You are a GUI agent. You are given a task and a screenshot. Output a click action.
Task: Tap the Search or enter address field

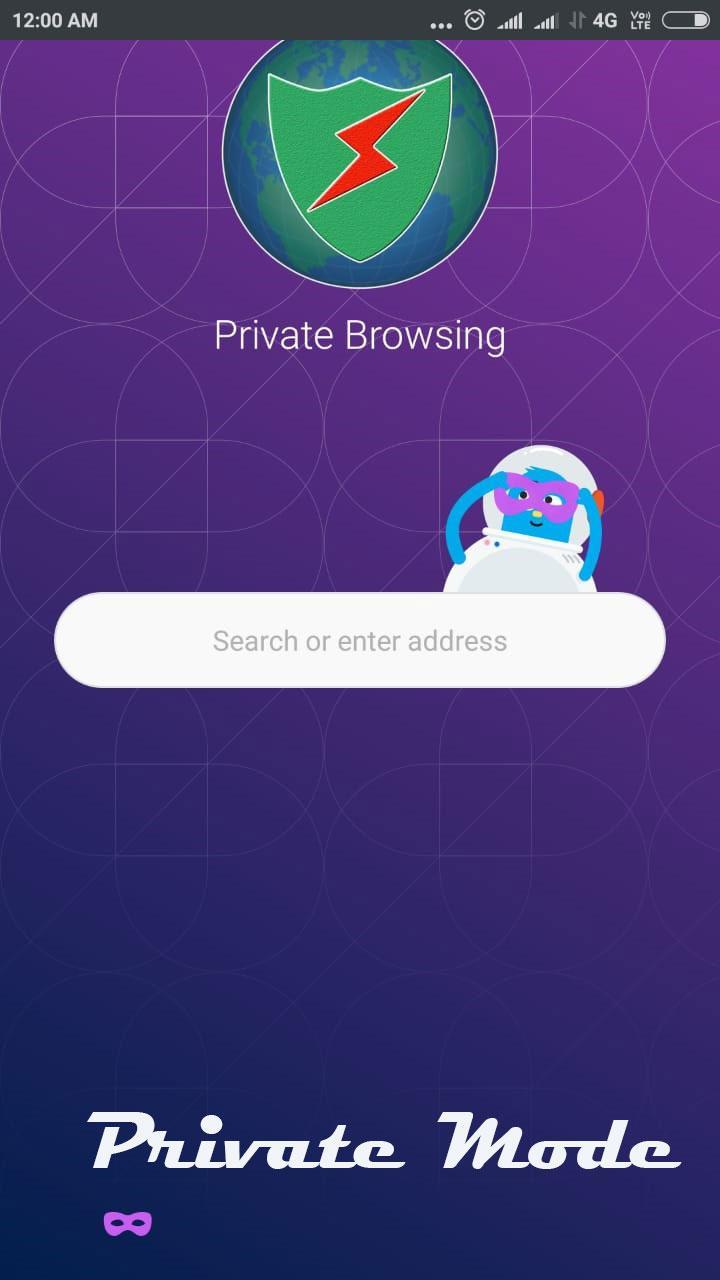click(x=360, y=640)
